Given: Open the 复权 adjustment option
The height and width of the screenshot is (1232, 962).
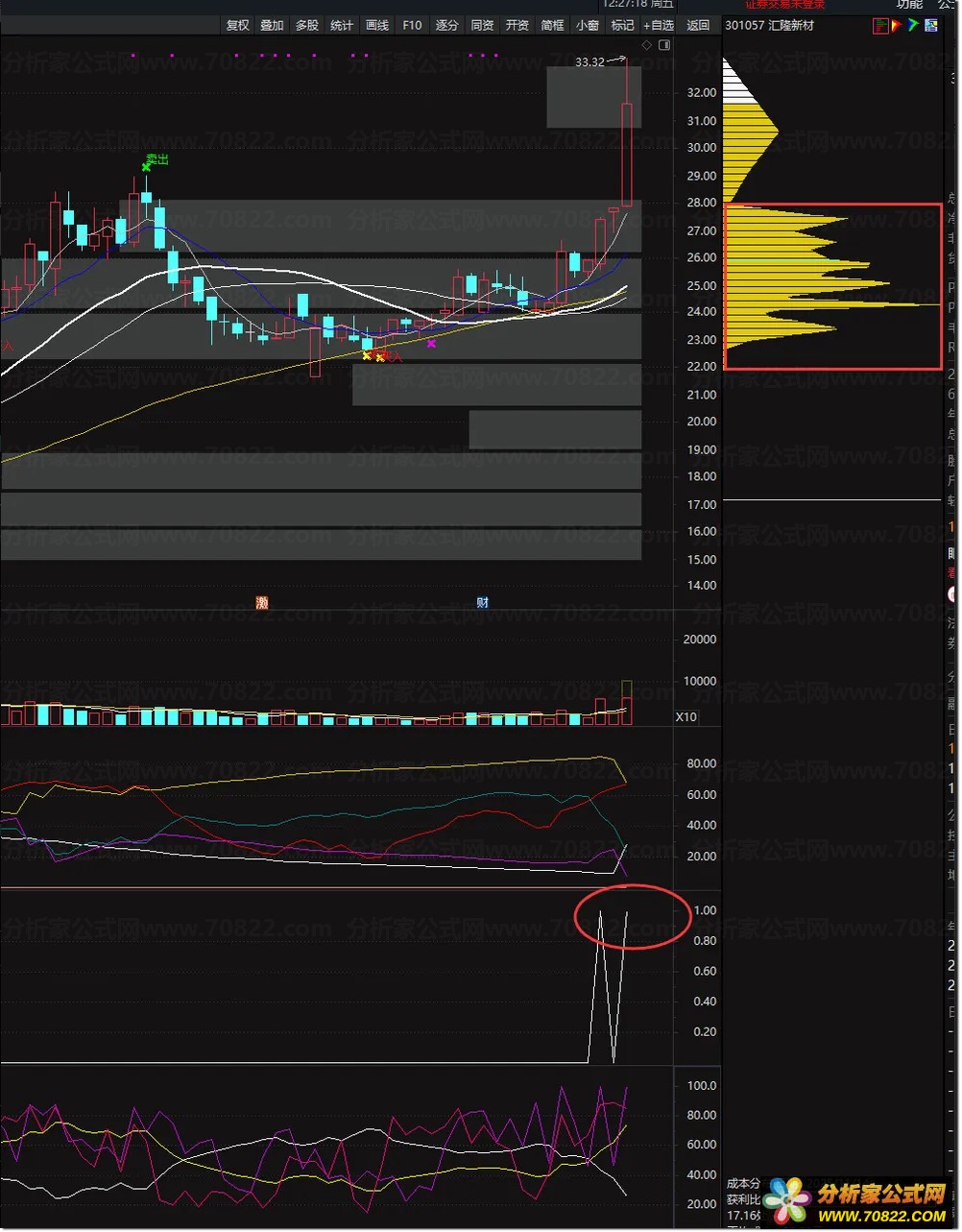Looking at the screenshot, I should coord(237,25).
